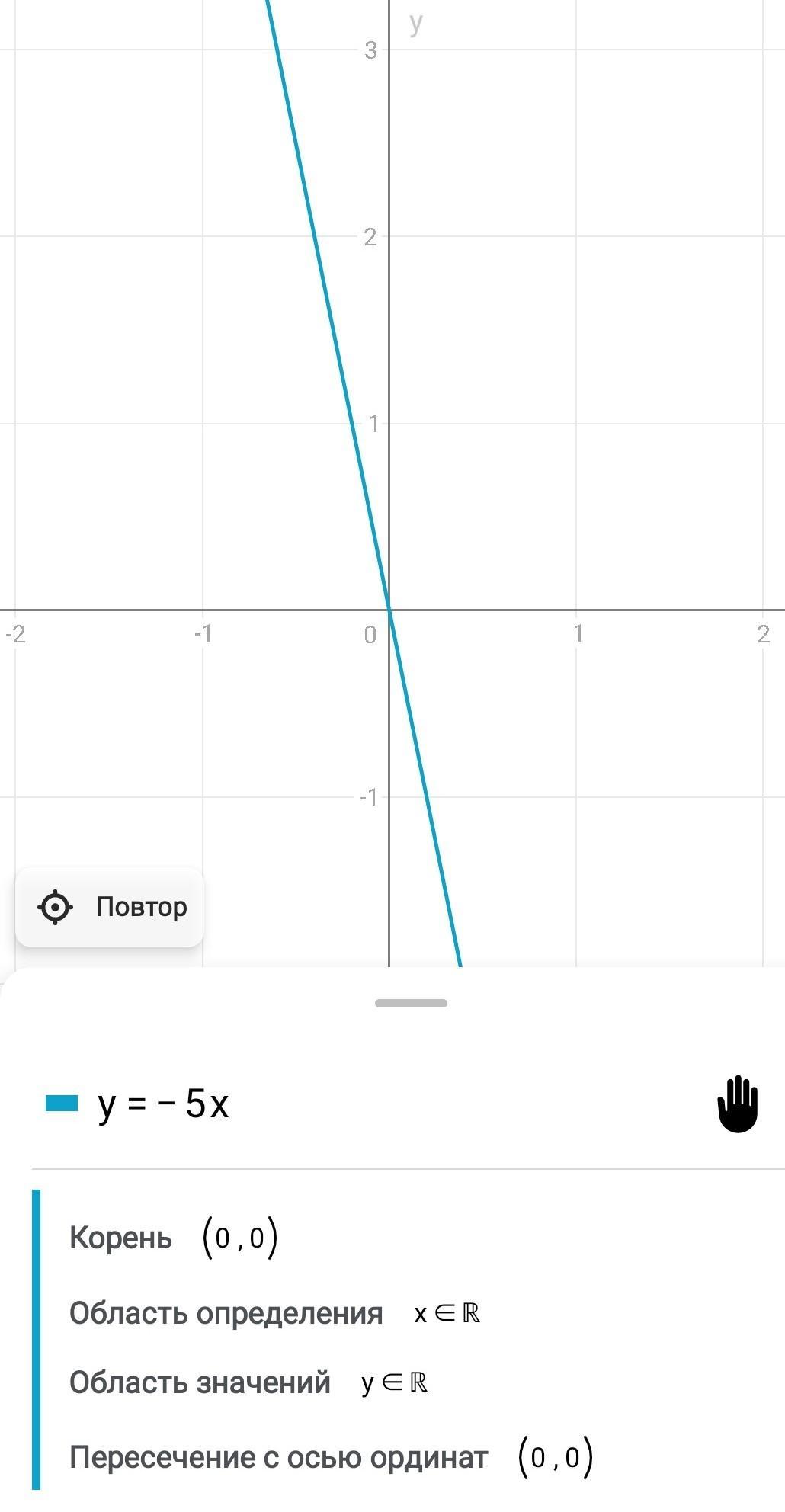This screenshot has width=785, height=1512.
Task: Tap the Повтор recenter button
Action: point(110,907)
